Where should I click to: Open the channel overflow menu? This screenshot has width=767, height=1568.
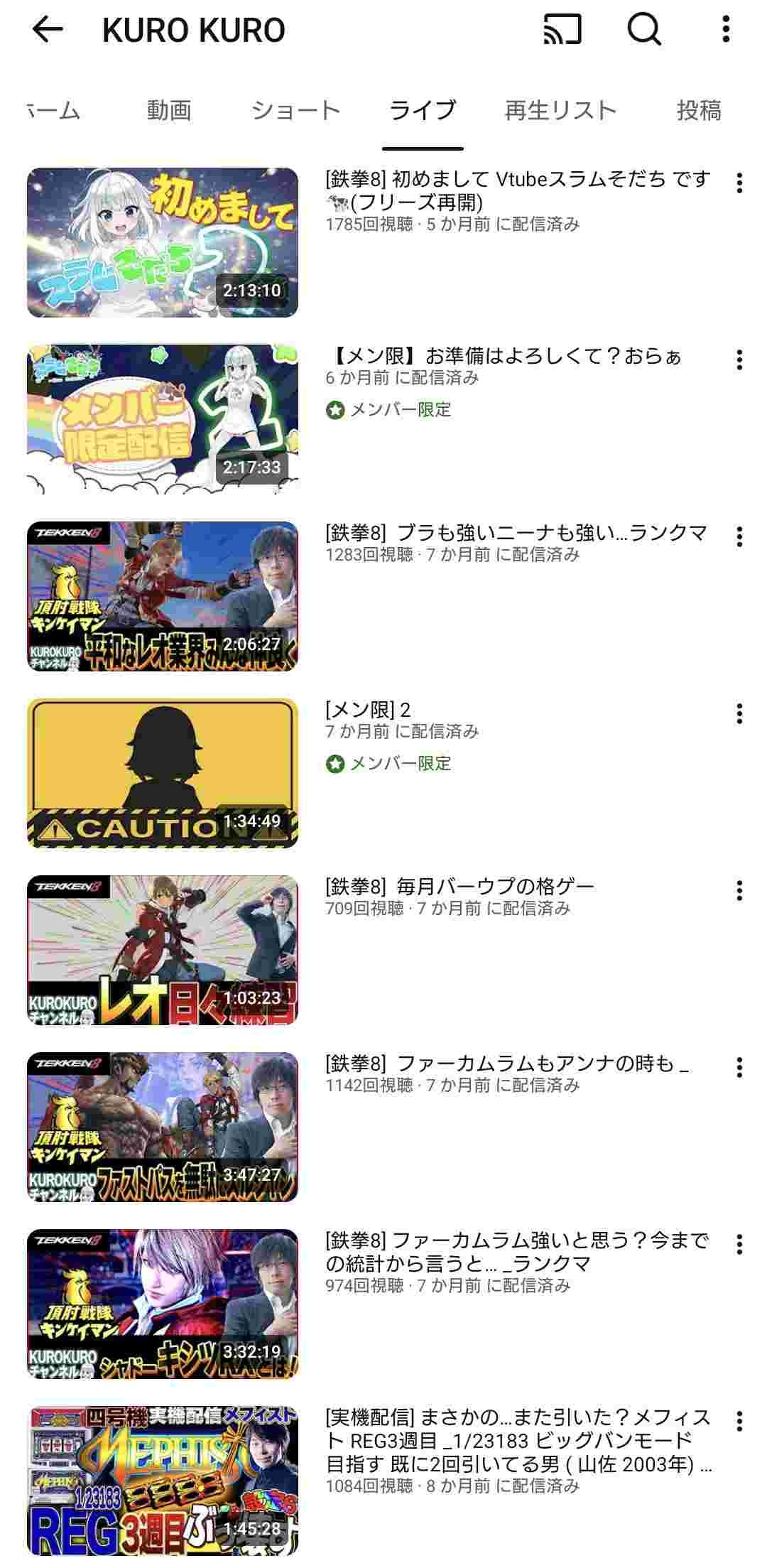tap(725, 30)
